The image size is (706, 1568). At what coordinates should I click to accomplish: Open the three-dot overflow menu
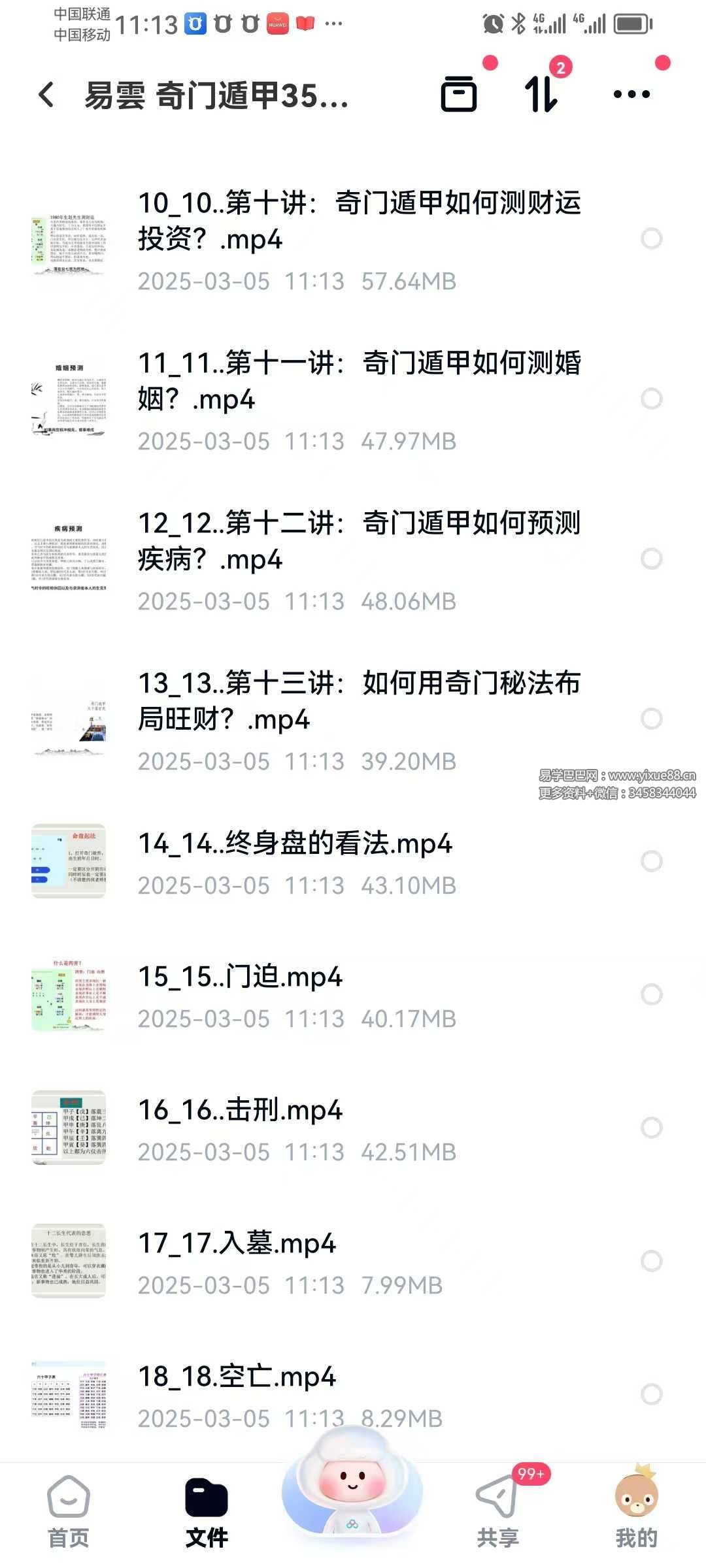pos(631,94)
